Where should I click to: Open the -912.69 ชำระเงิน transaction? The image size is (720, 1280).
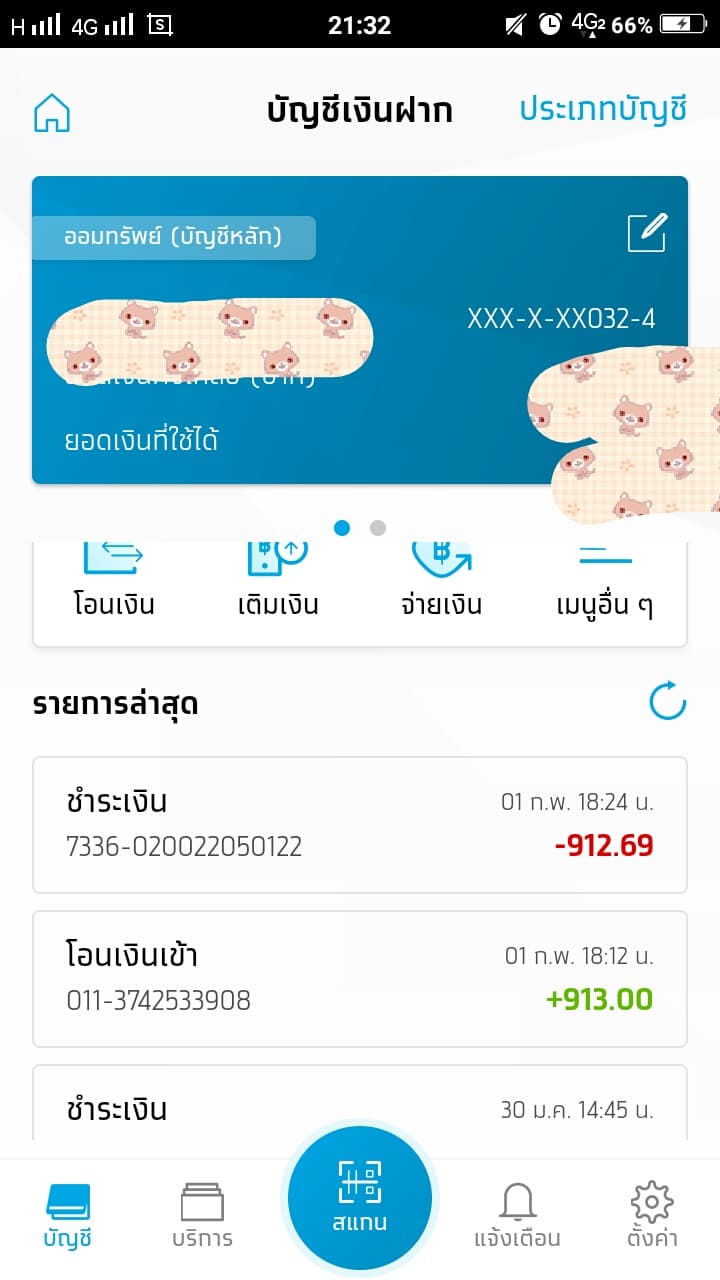360,825
